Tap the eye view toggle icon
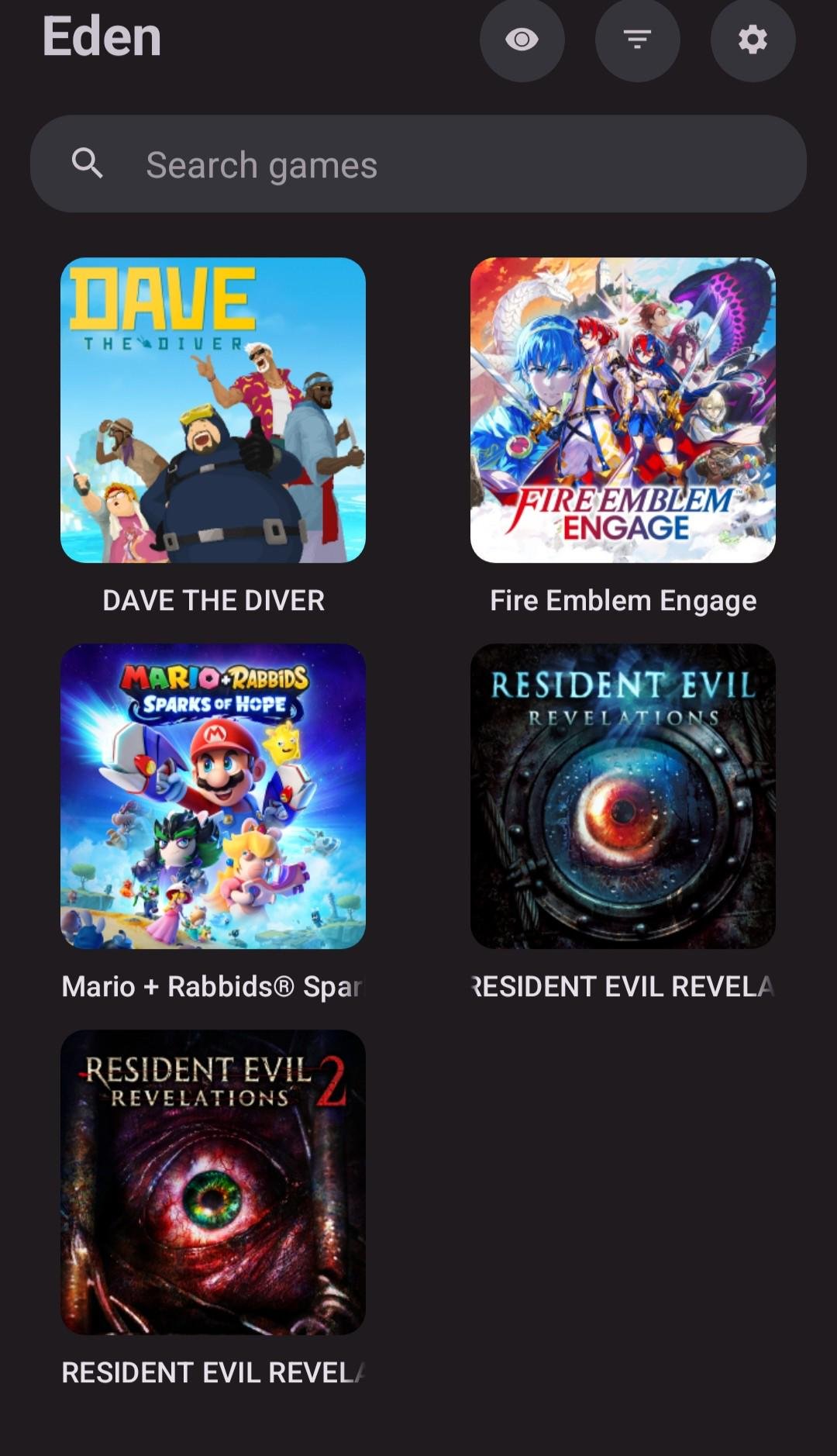 click(x=522, y=40)
